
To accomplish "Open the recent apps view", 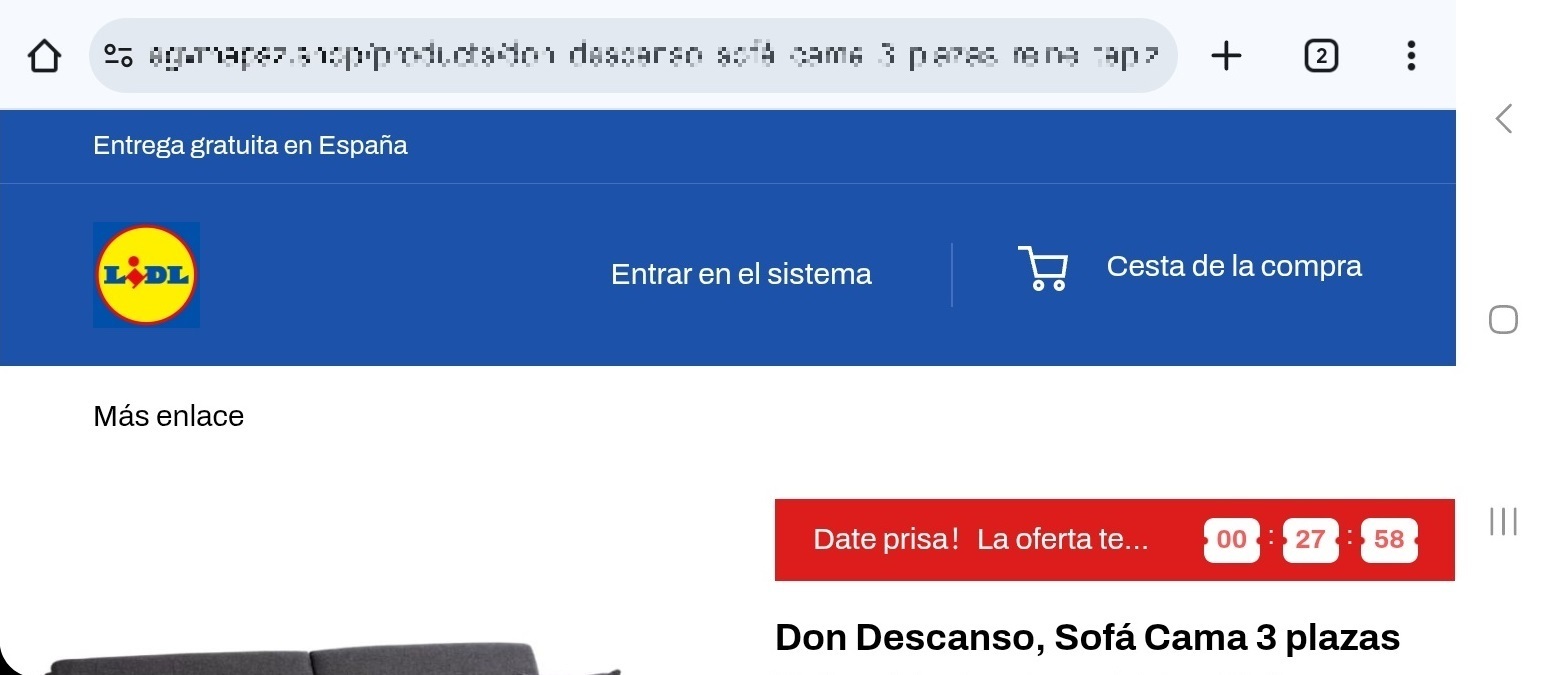I will point(1502,521).
